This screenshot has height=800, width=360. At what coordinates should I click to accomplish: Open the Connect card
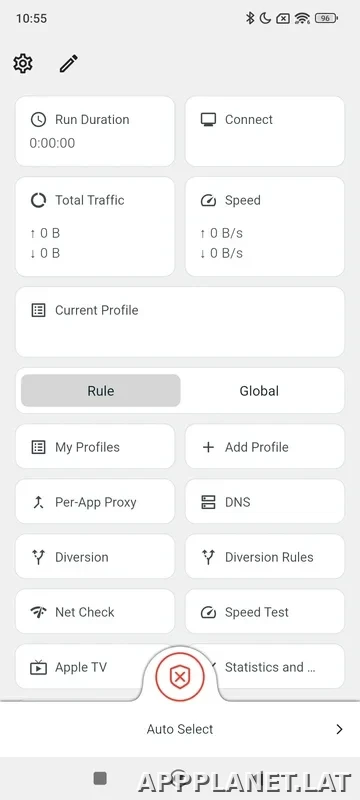[265, 131]
